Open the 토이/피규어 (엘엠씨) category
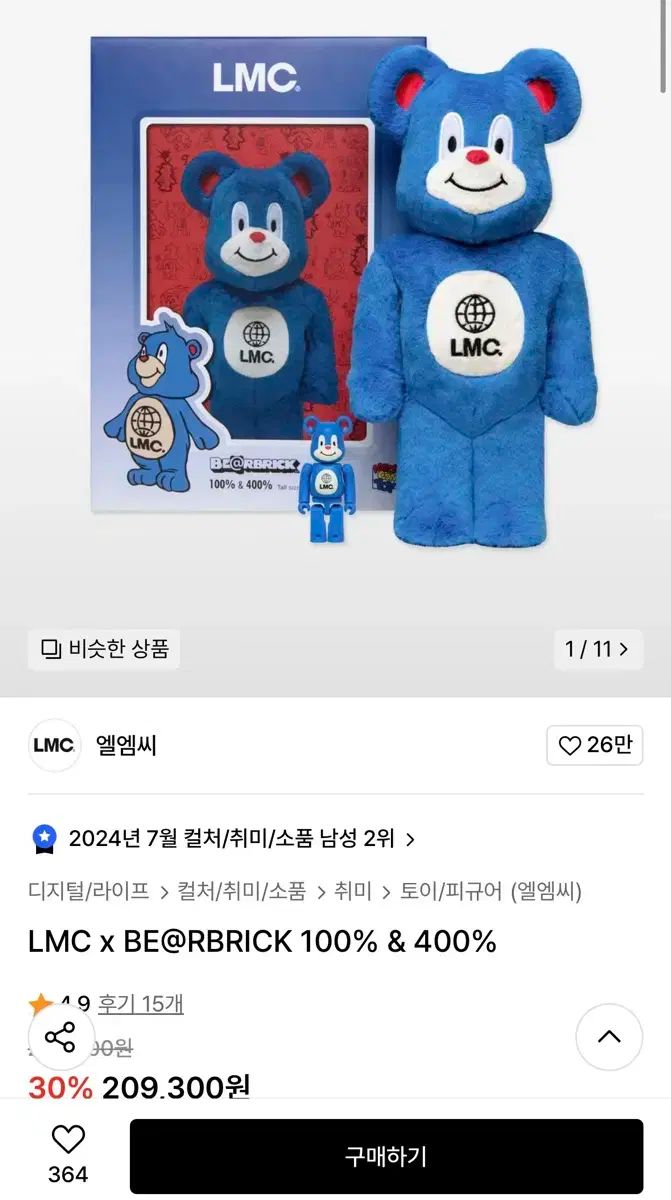The width and height of the screenshot is (671, 1200). click(x=490, y=890)
